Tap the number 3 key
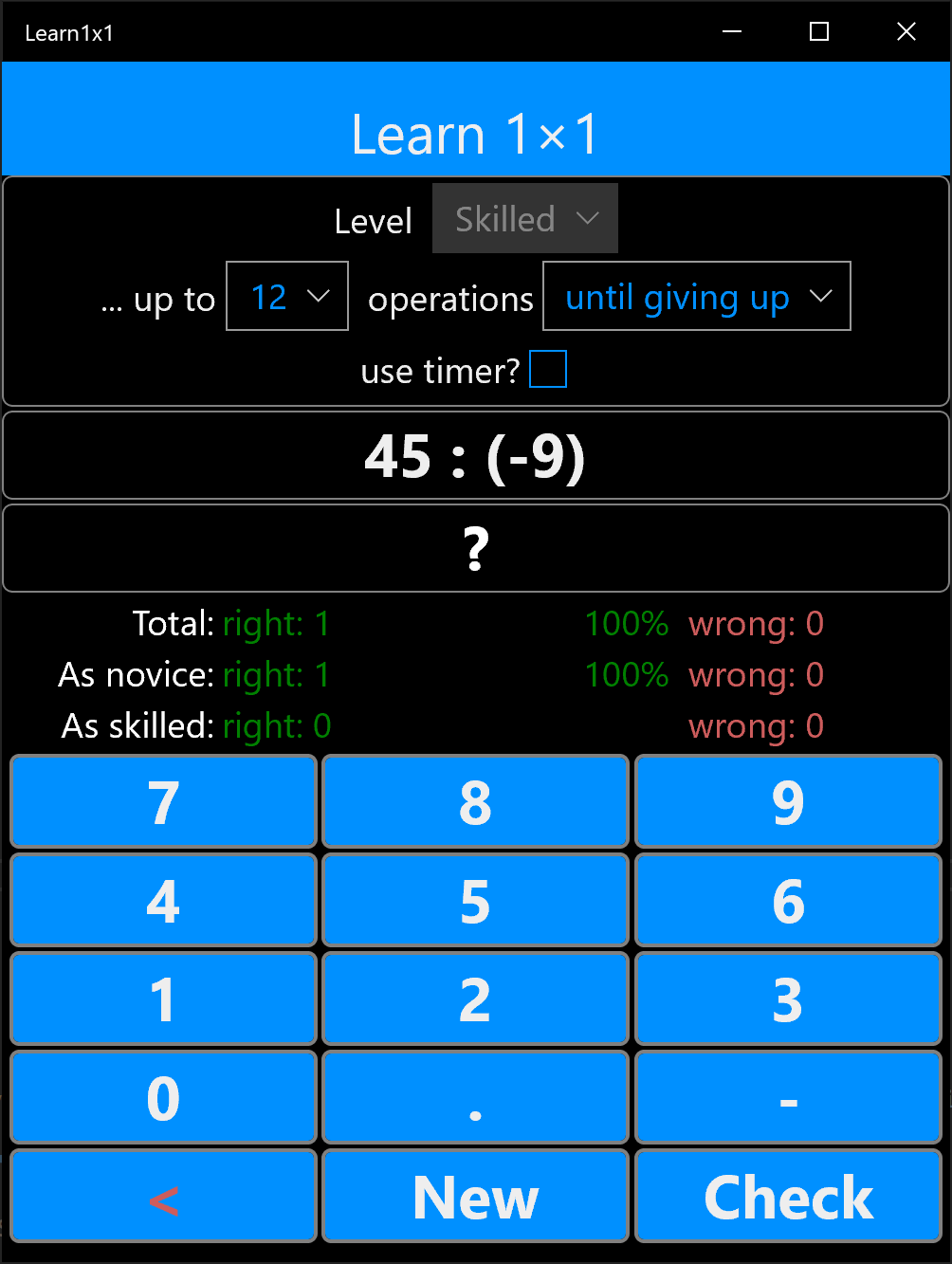 point(788,999)
